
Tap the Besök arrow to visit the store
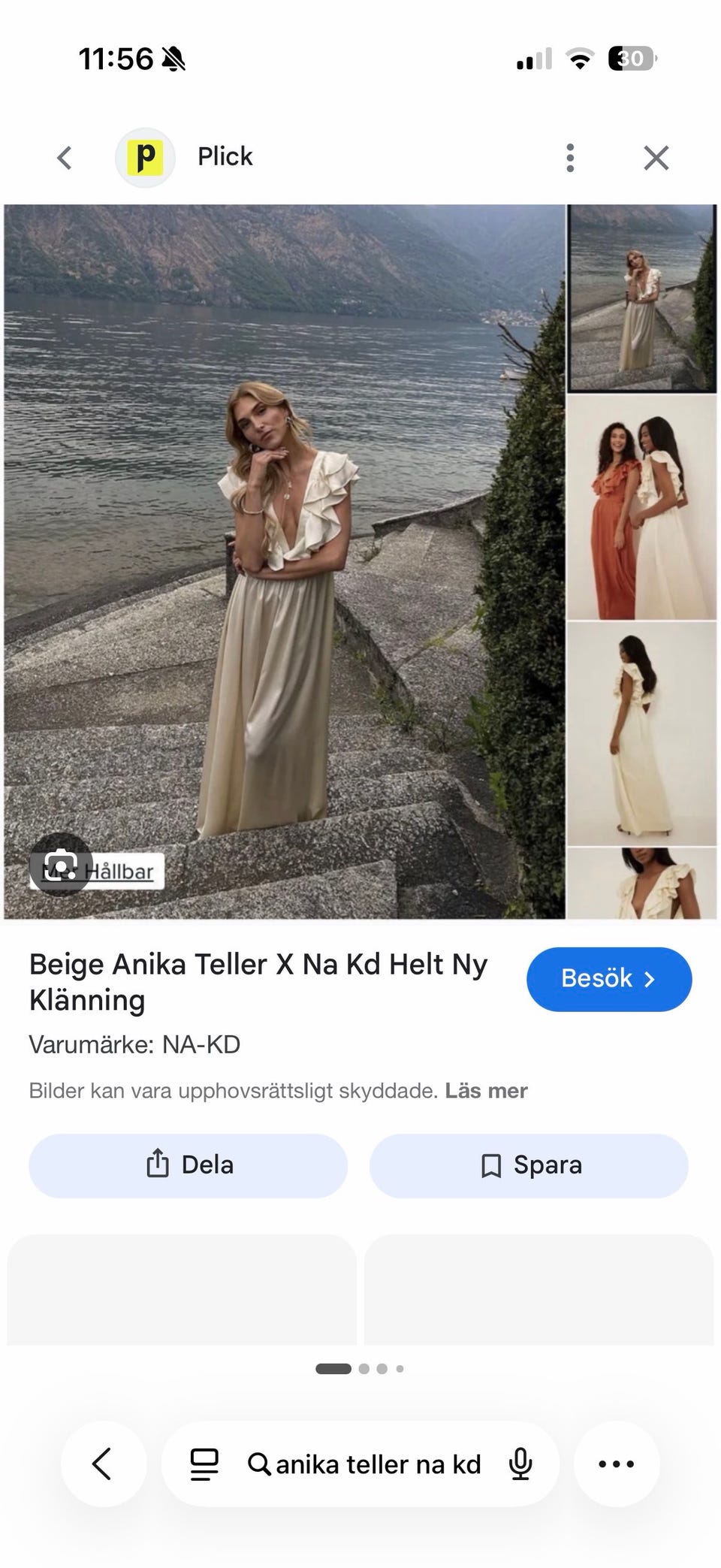point(650,978)
